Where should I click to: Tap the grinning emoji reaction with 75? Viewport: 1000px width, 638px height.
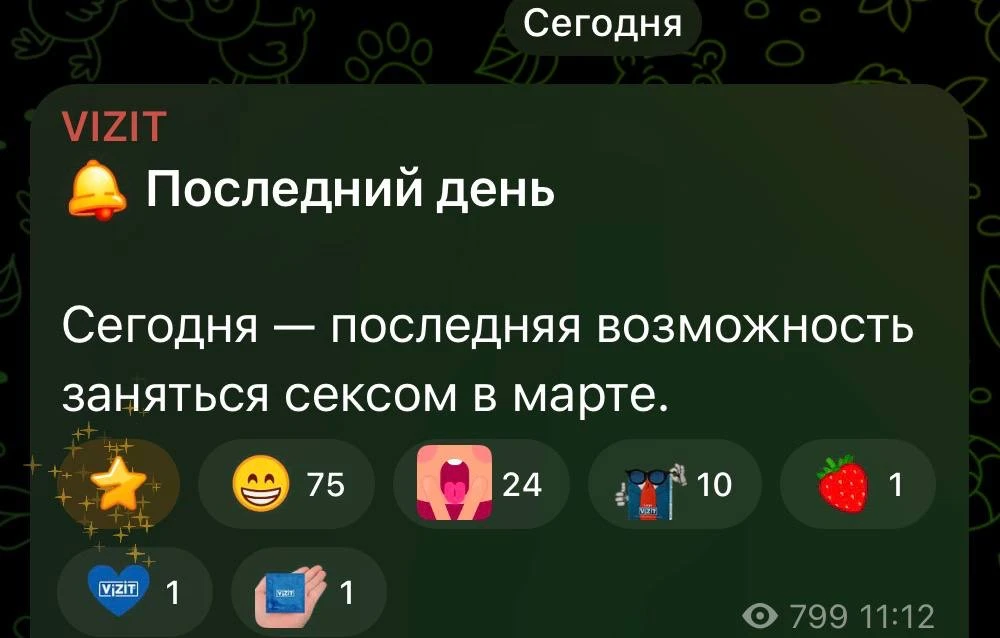[287, 485]
